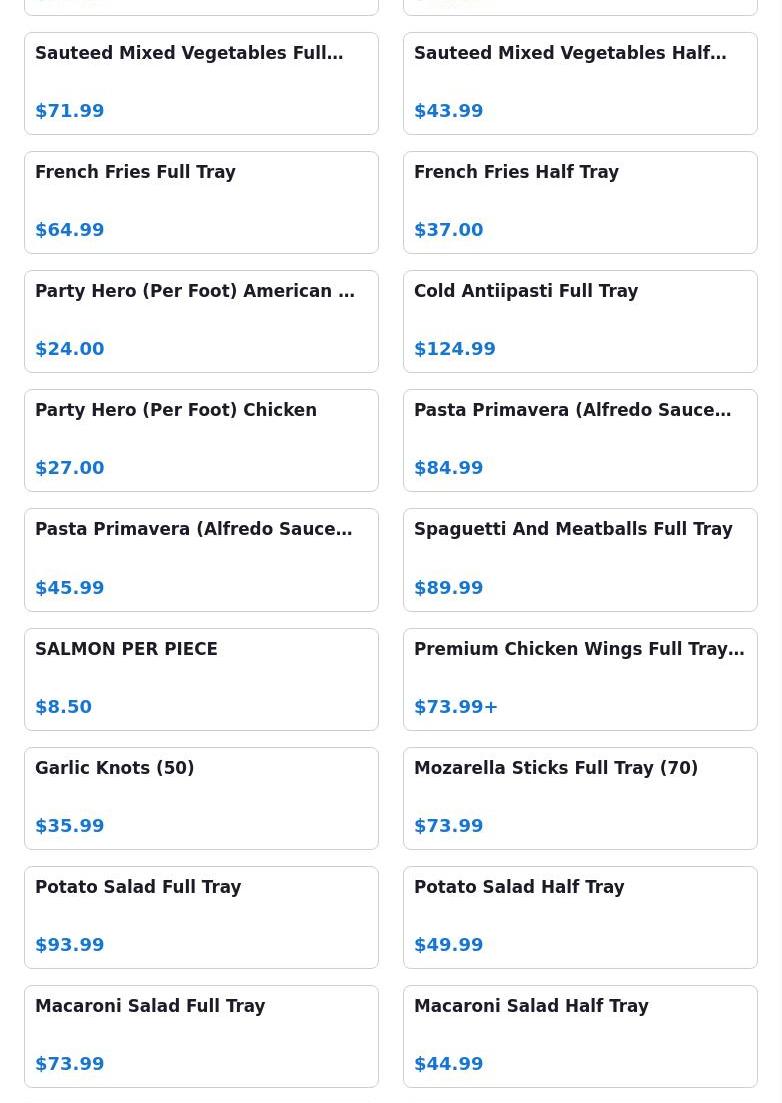Screen dimensions: 782x1103
Task: Select Potato Salad Half Tray
Action: (580, 917)
